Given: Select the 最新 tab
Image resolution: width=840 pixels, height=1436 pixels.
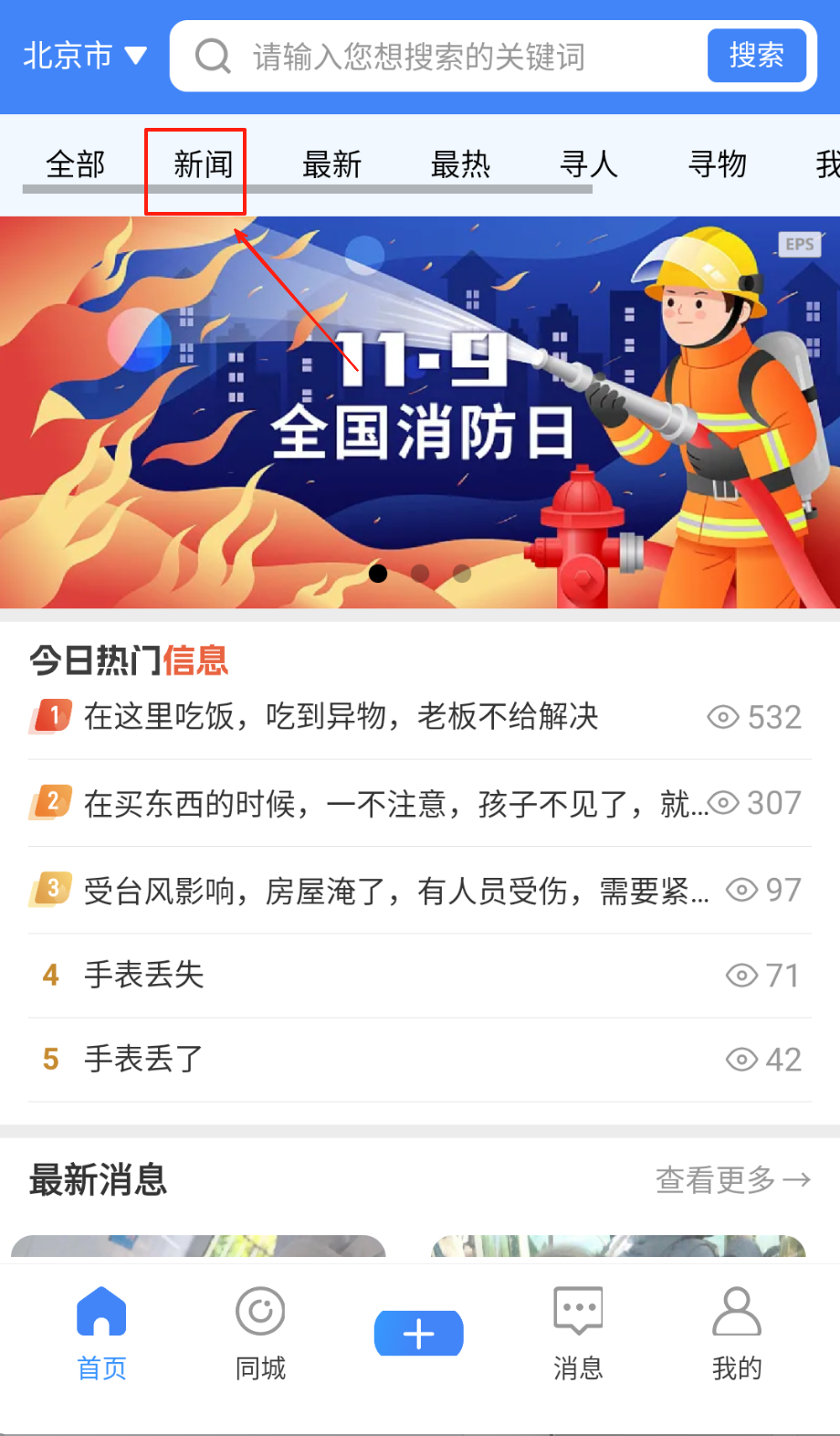Looking at the screenshot, I should [332, 164].
